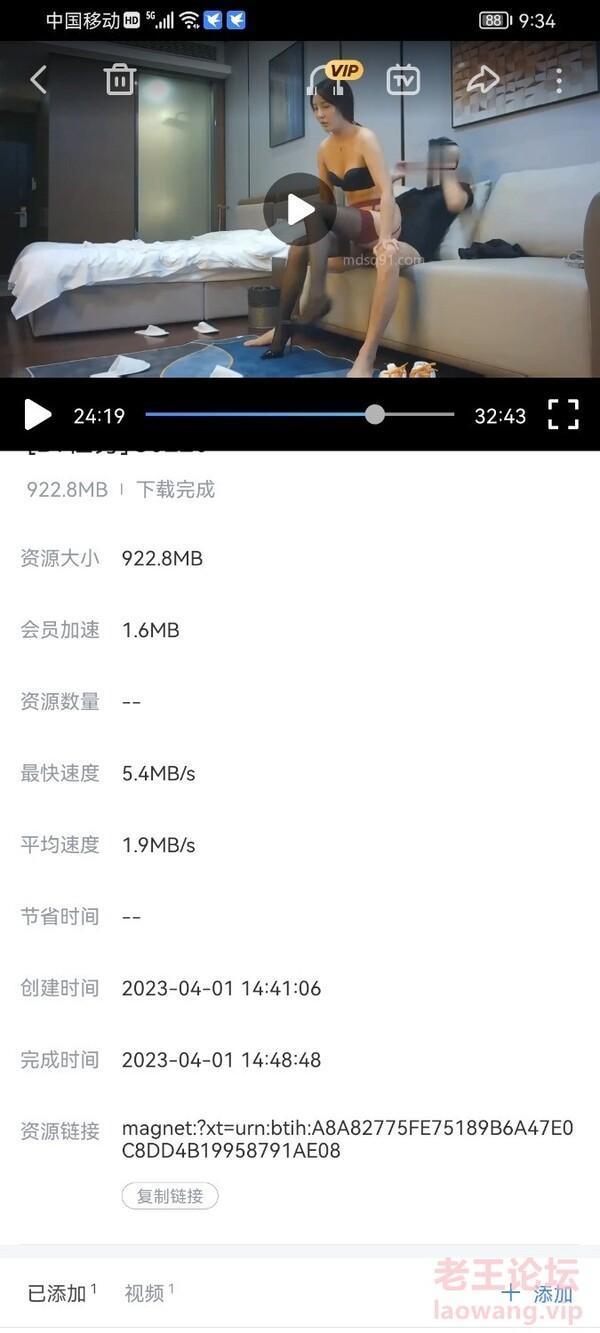Go back using the top-left arrow
The image size is (600, 1333).
point(39,80)
